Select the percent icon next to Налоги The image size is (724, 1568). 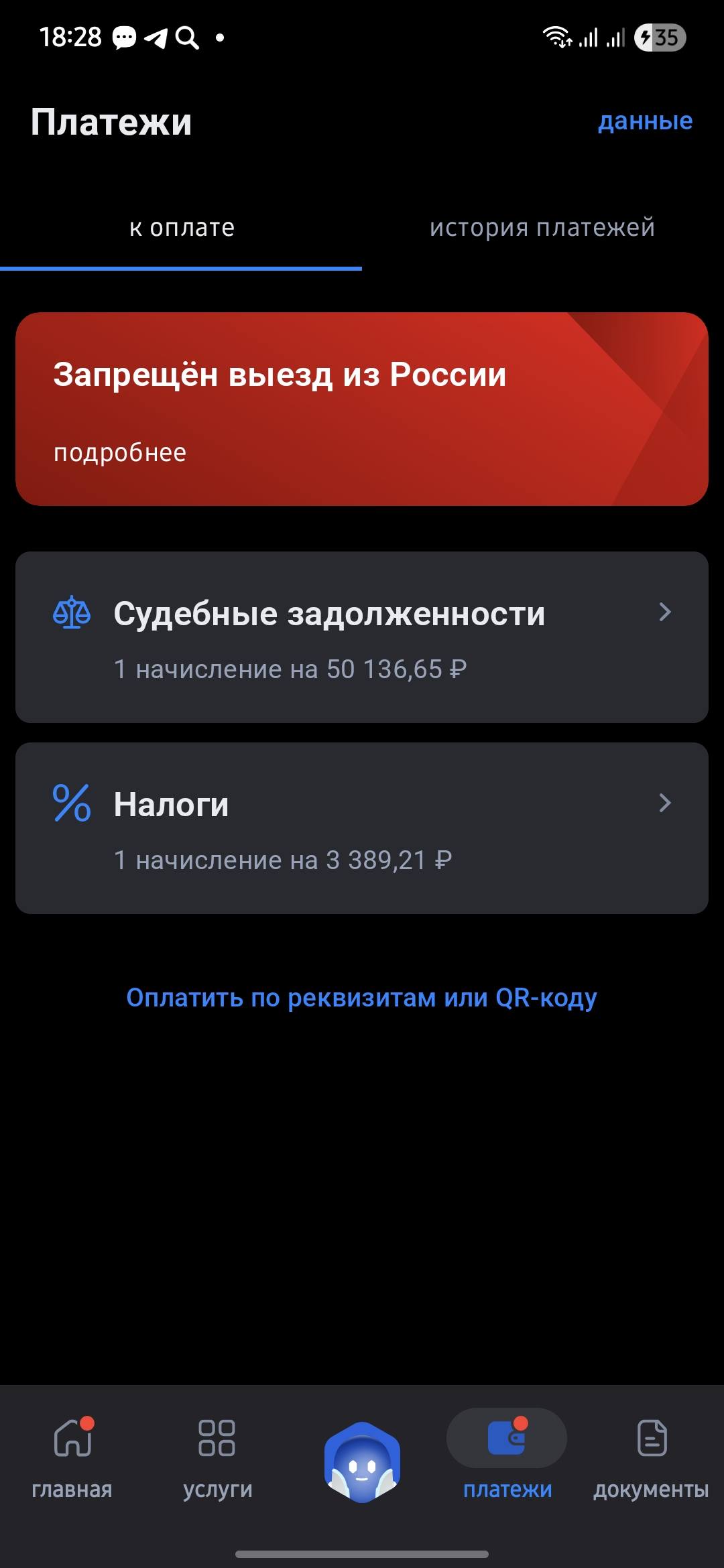[x=70, y=804]
